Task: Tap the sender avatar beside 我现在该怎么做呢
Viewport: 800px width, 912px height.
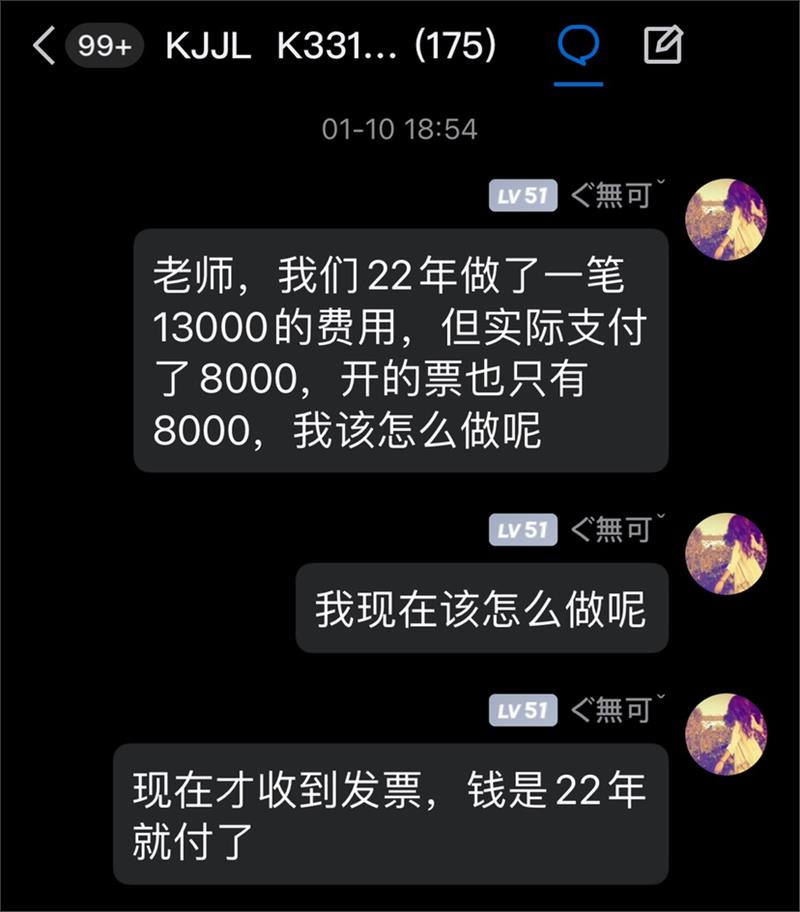Action: (x=725, y=553)
